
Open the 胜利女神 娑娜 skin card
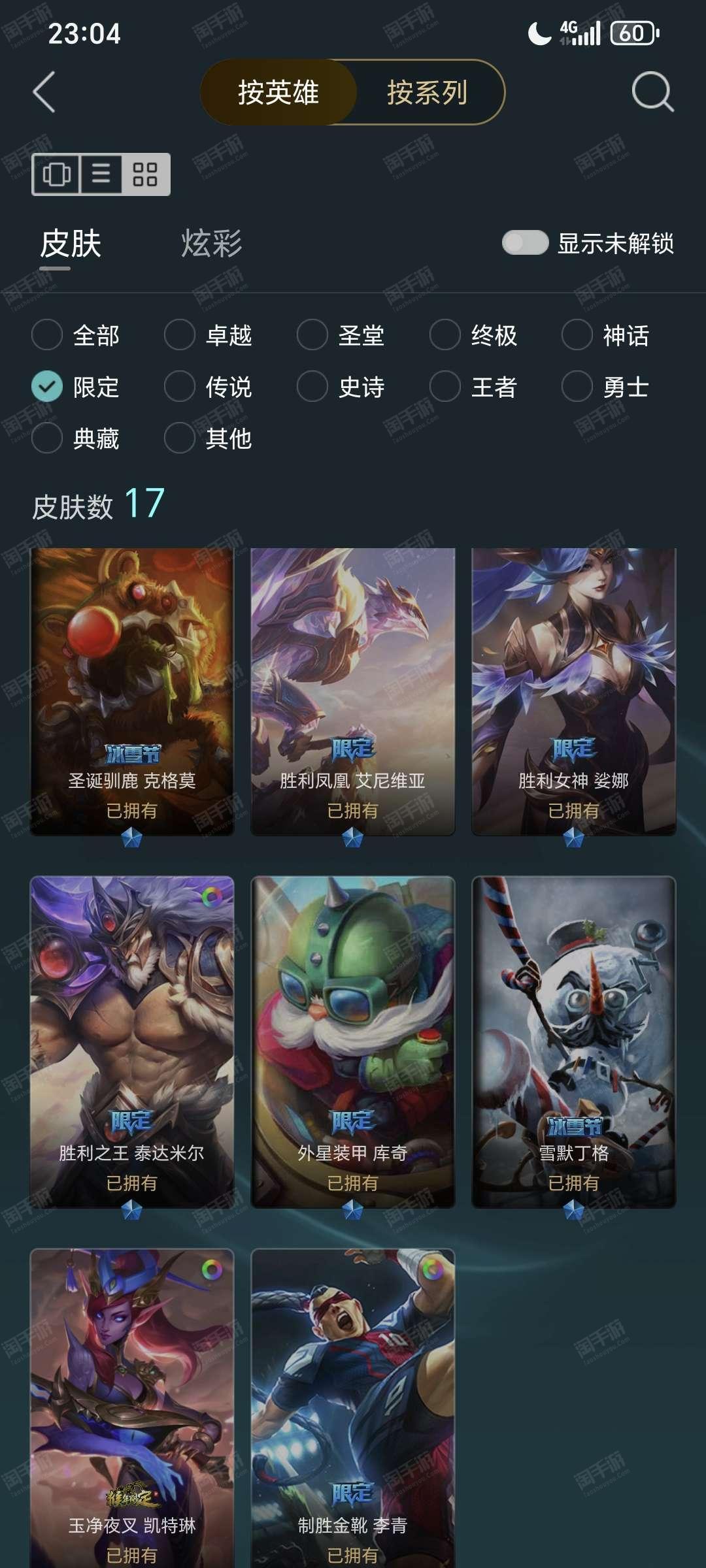click(574, 691)
